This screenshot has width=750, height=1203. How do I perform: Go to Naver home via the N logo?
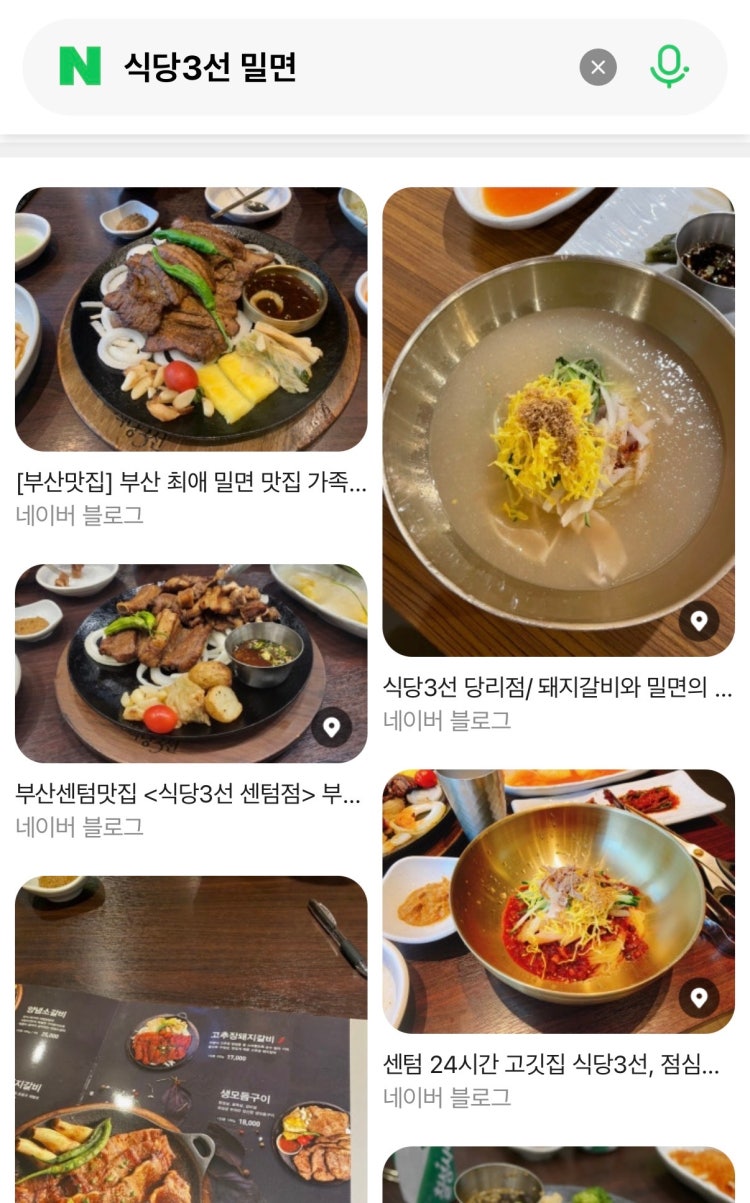[x=80, y=67]
